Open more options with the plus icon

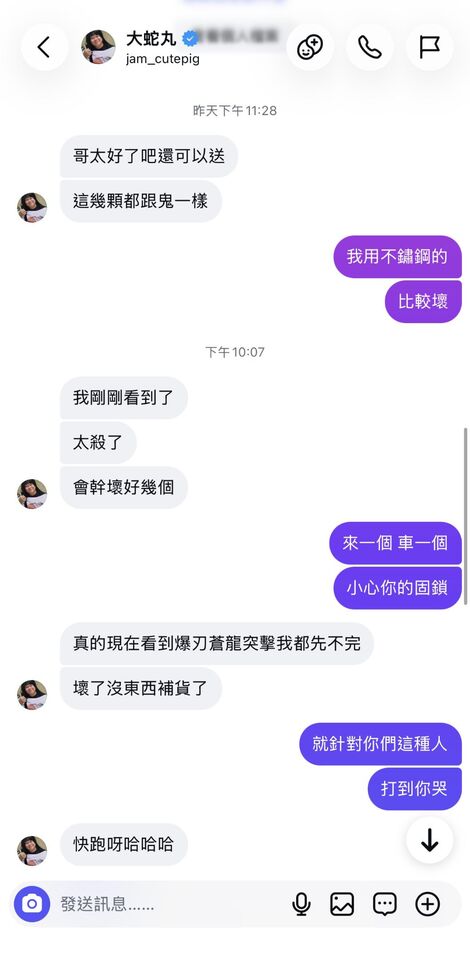tap(427, 904)
